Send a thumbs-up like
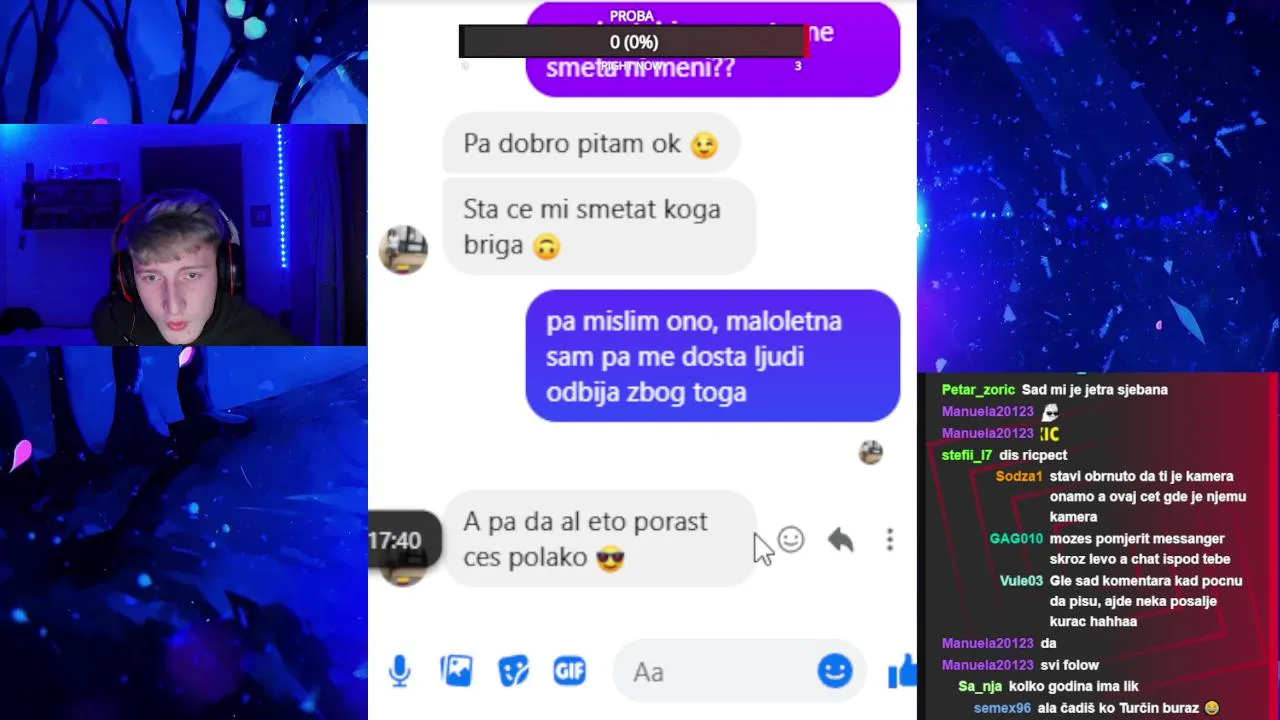Viewport: 1280px width, 720px height. coord(903,672)
